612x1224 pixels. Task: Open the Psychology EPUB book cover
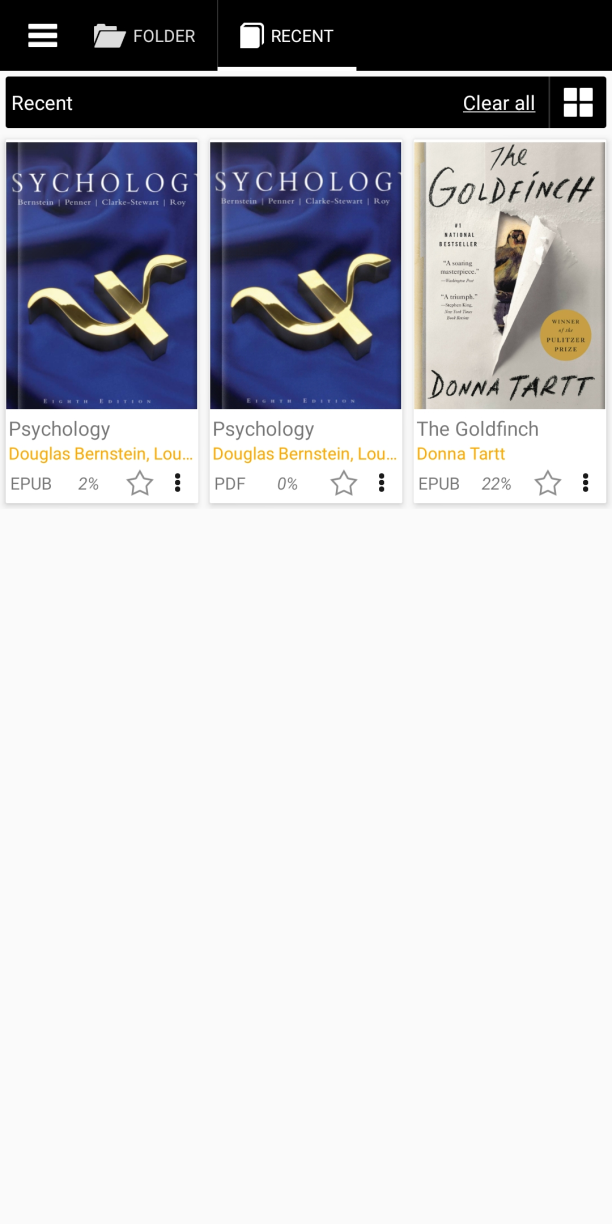102,275
